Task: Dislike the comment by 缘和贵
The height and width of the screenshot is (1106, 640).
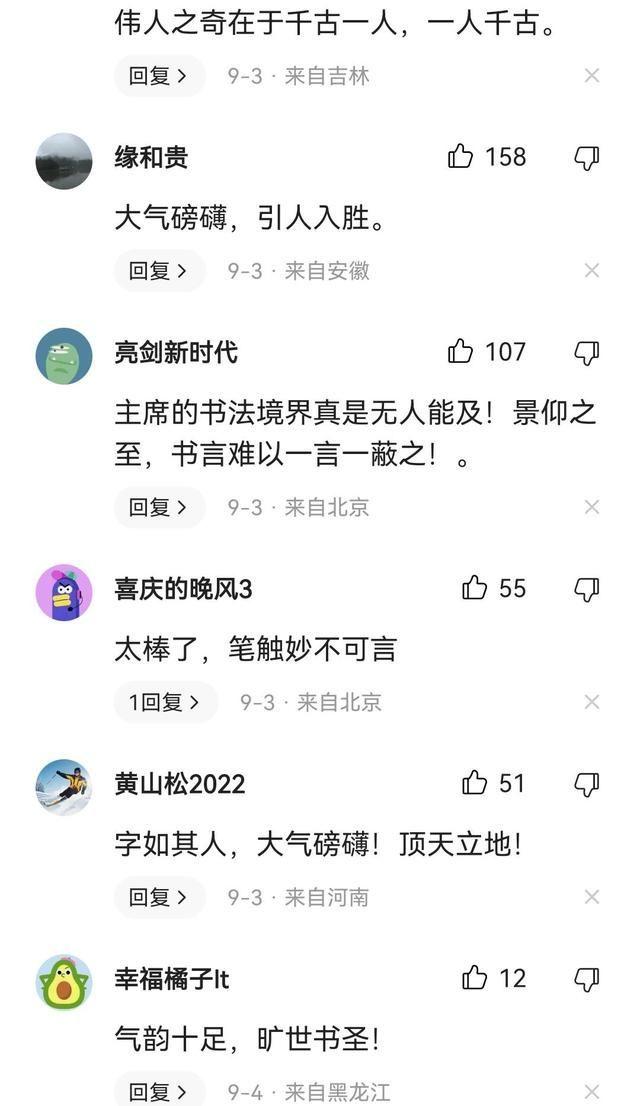Action: [587, 157]
